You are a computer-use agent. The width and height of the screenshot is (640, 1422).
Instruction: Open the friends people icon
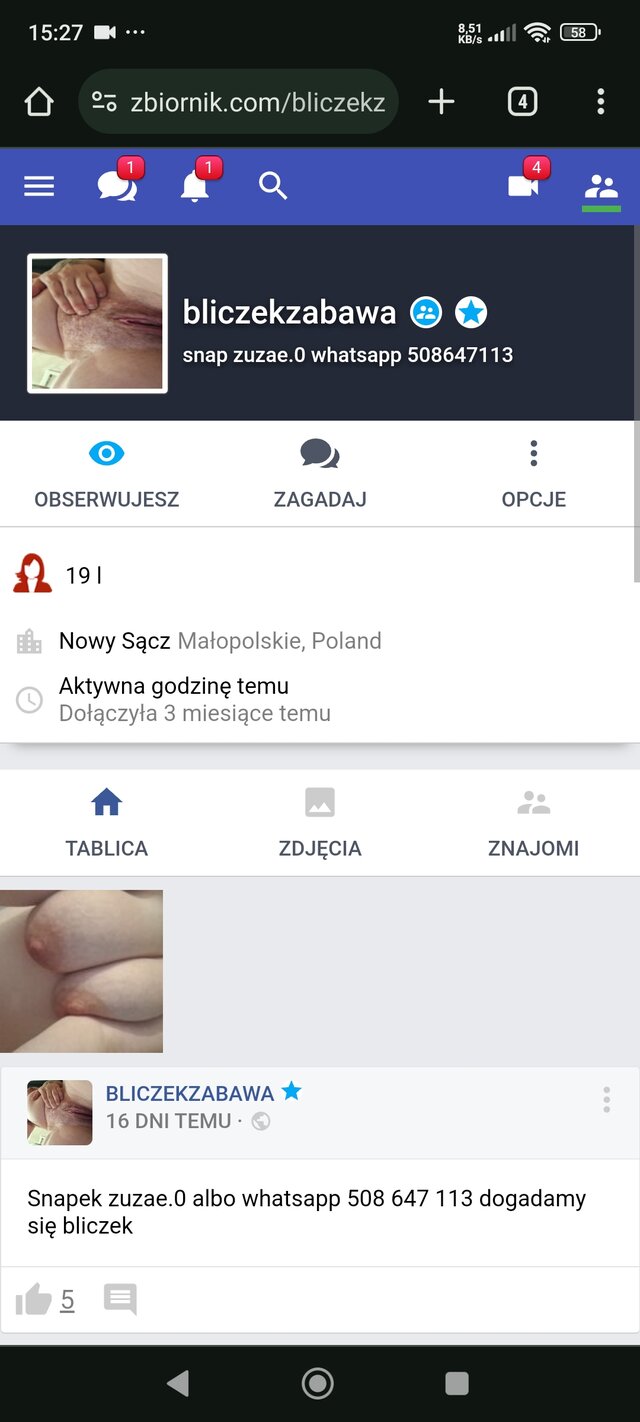coord(601,186)
